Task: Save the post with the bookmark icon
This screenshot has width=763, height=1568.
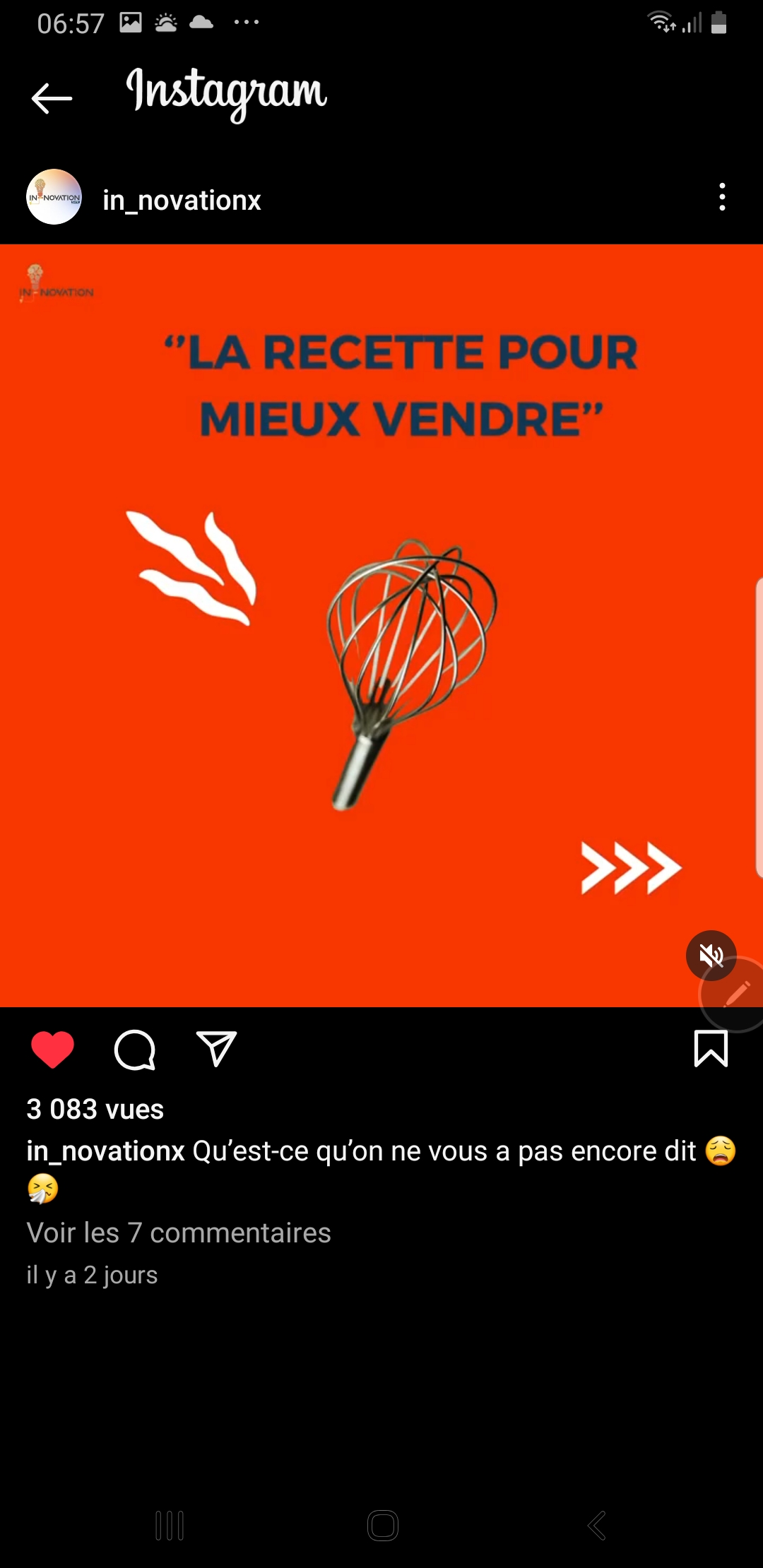Action: [711, 1048]
